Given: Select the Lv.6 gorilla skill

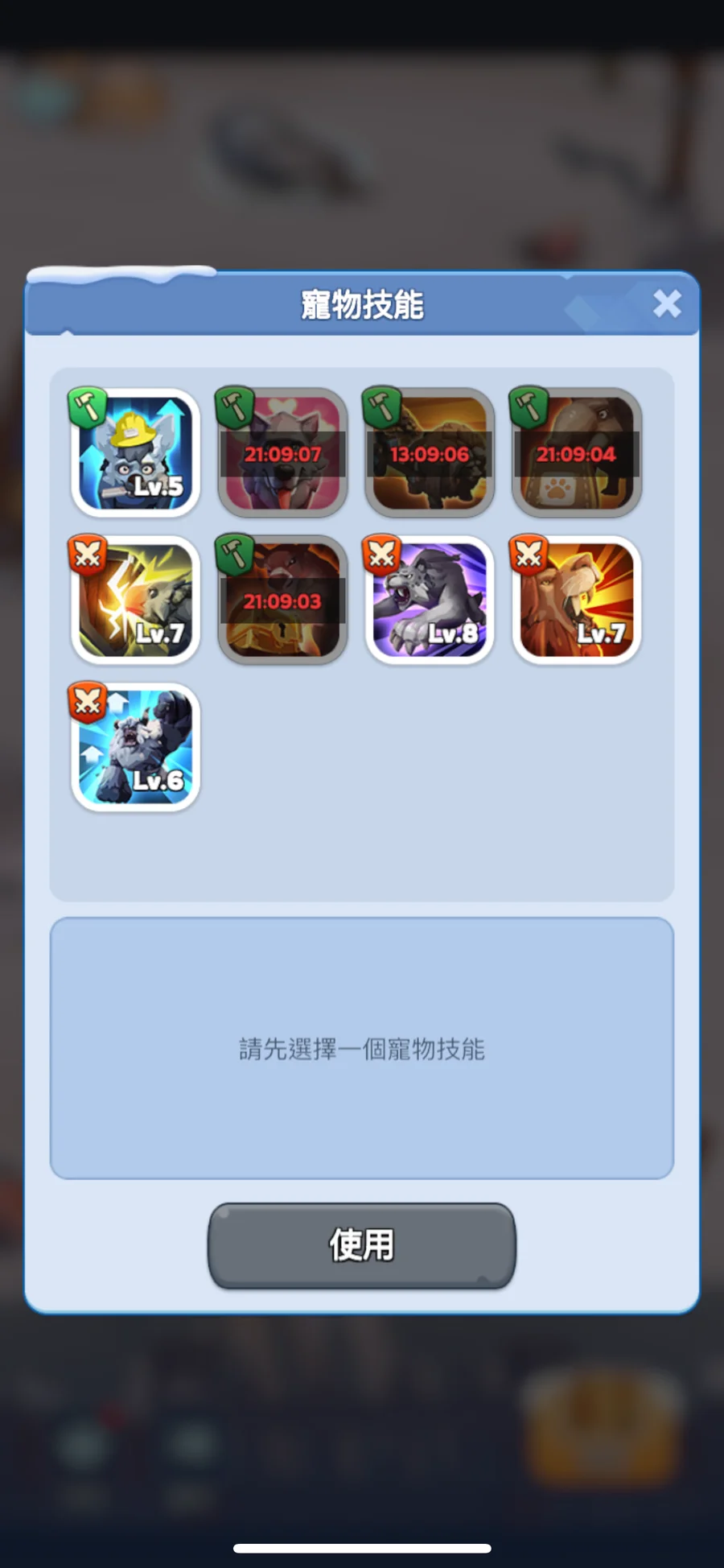Looking at the screenshot, I should click(x=135, y=747).
